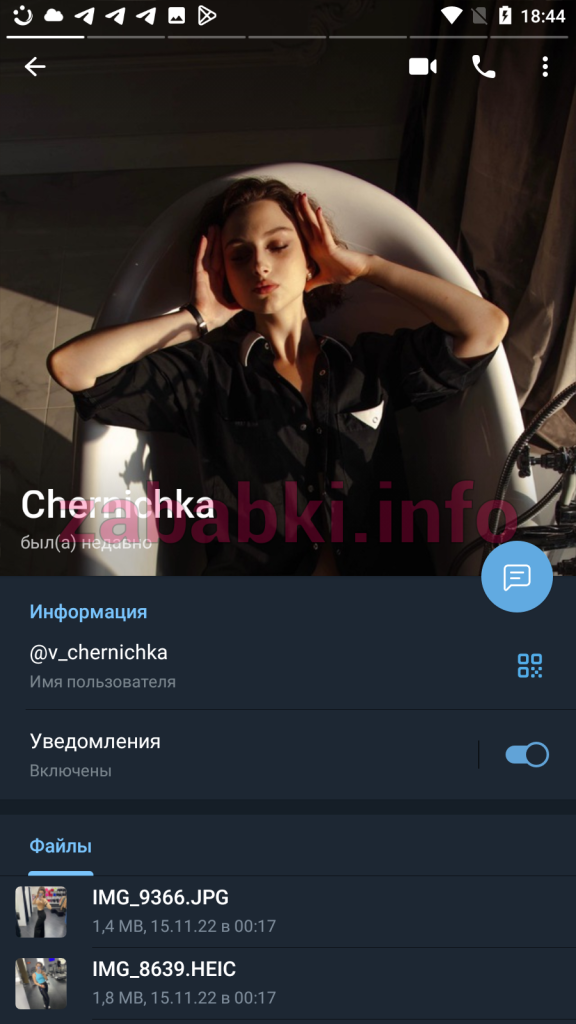Select the Файлы tab
This screenshot has height=1024, width=576.
point(61,847)
